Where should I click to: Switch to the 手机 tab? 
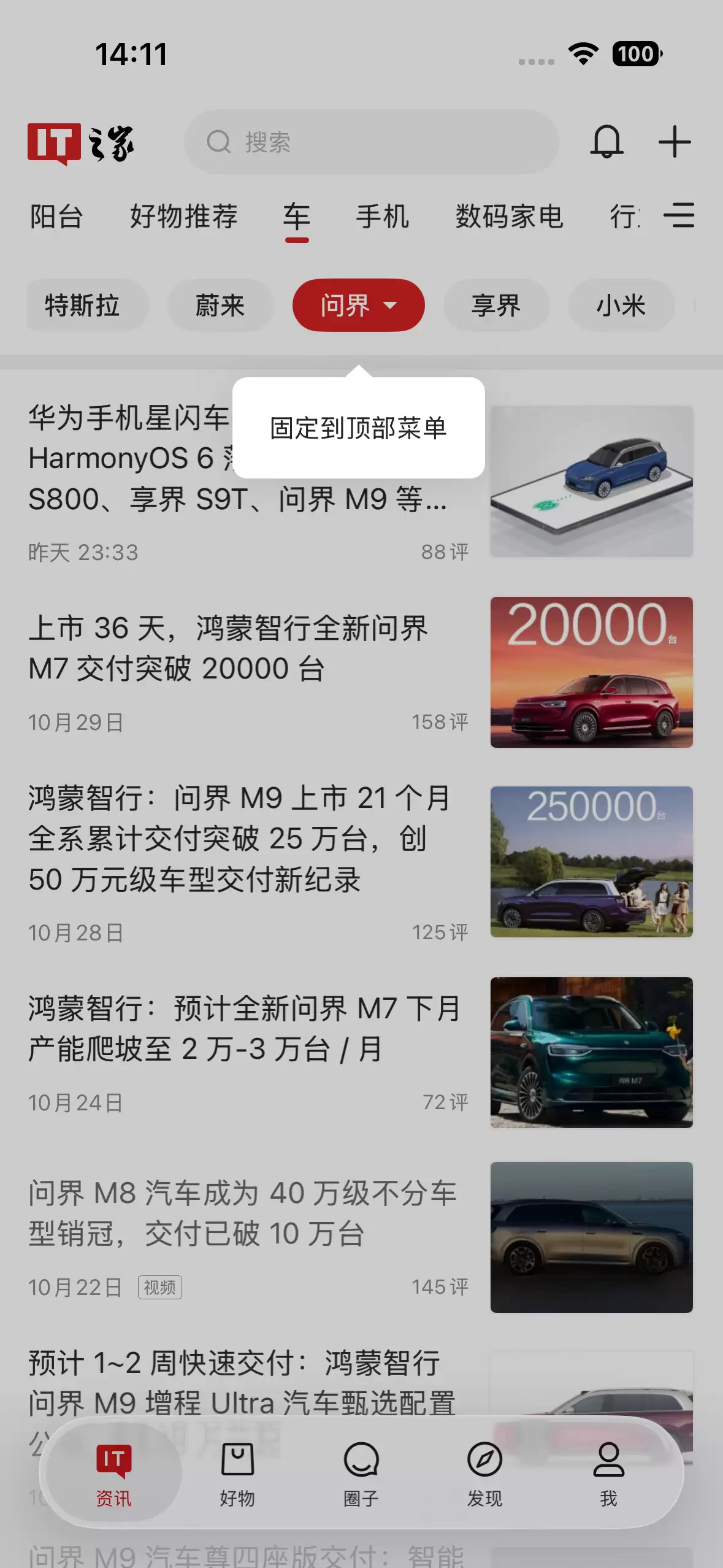(x=383, y=217)
